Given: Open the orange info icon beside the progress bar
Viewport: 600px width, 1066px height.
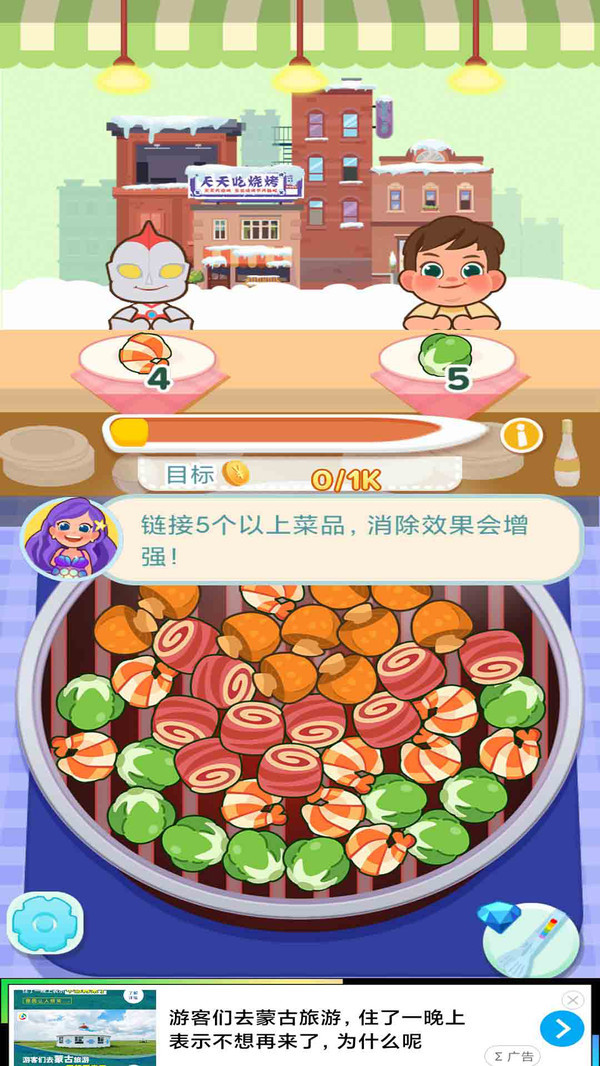Looking at the screenshot, I should tap(521, 435).
